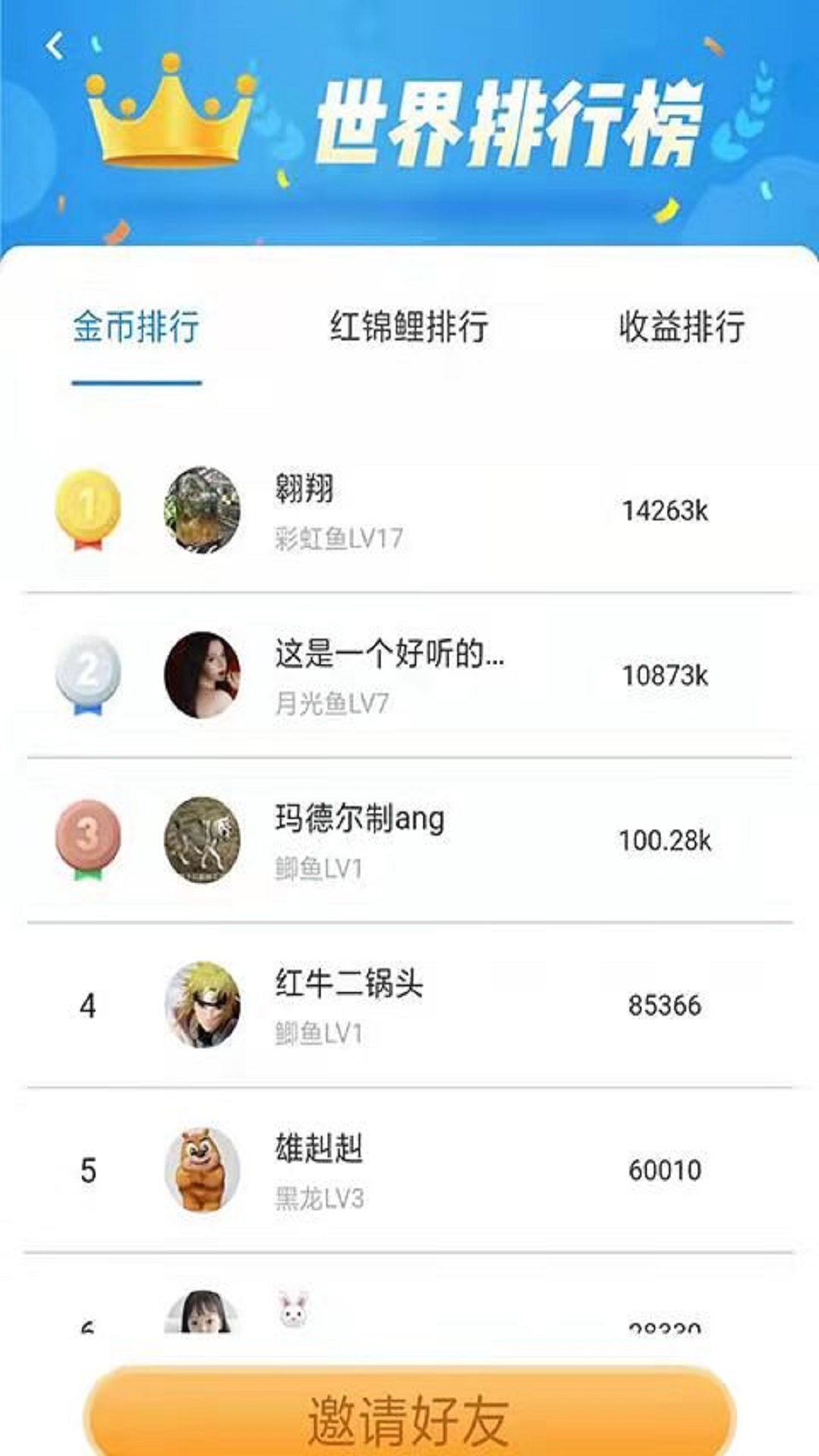View the second-place 月光鱼LV7 player
This screenshot has height=1456, width=819.
tap(409, 675)
